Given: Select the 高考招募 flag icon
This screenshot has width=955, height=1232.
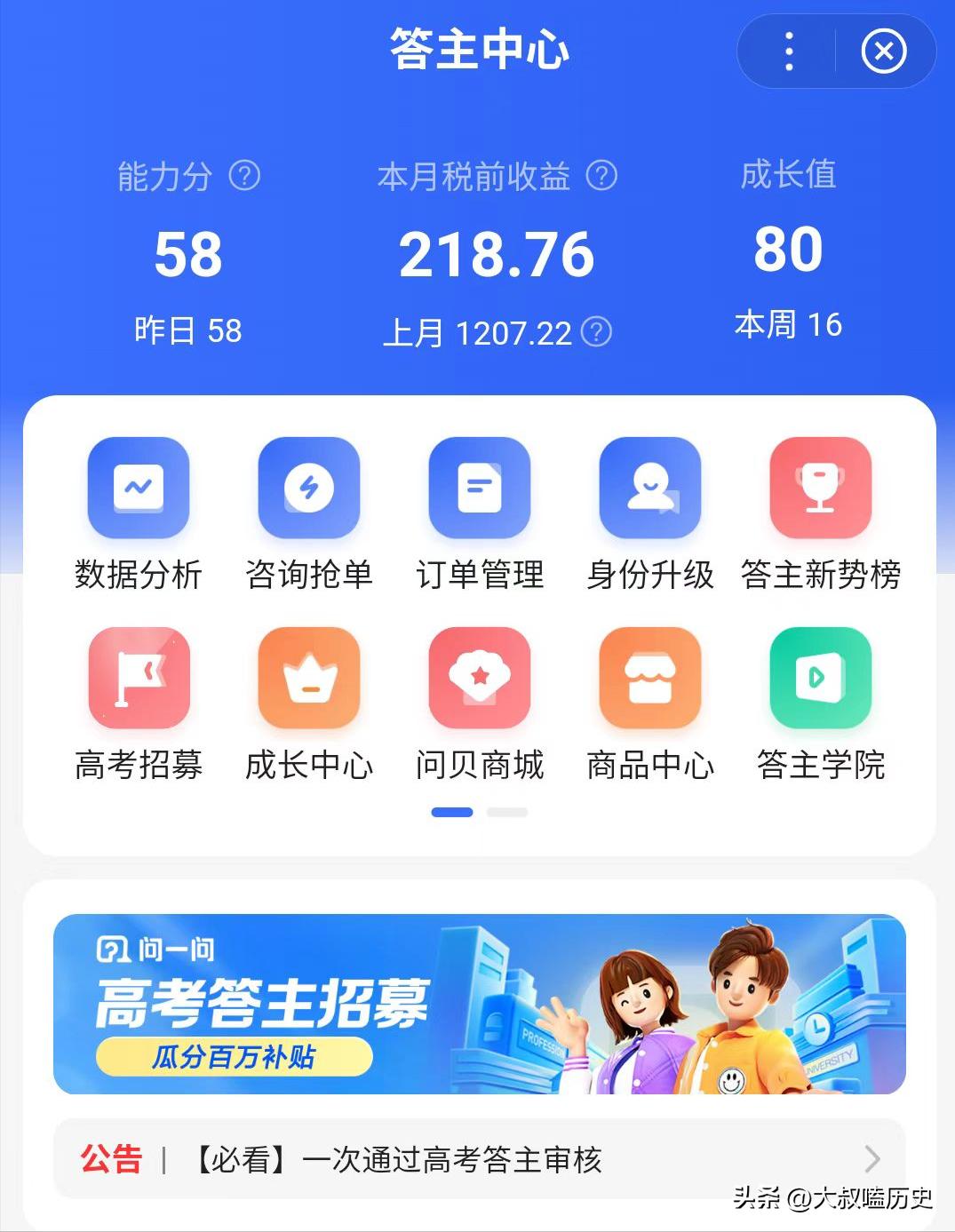Looking at the screenshot, I should point(138,680).
